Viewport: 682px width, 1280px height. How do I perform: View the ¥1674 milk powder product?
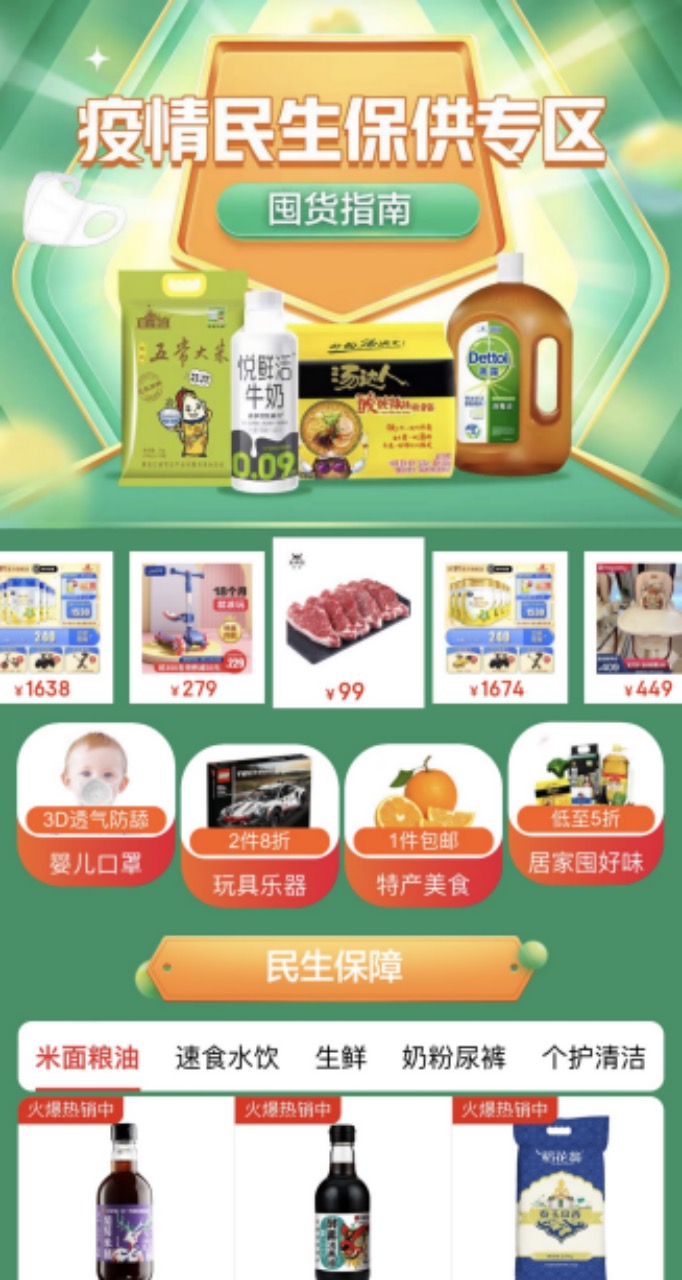click(x=499, y=627)
